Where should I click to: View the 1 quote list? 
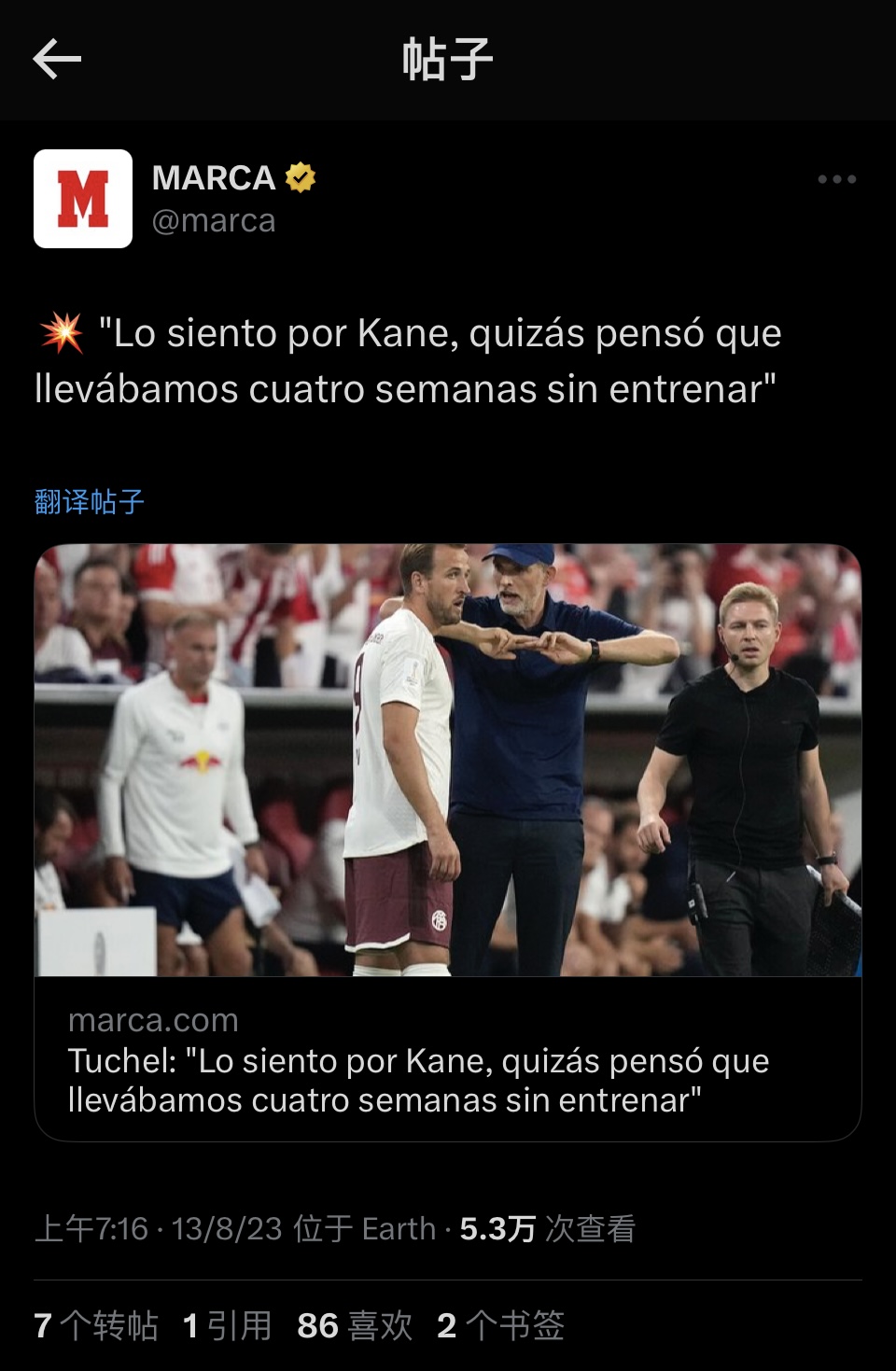click(x=227, y=1325)
